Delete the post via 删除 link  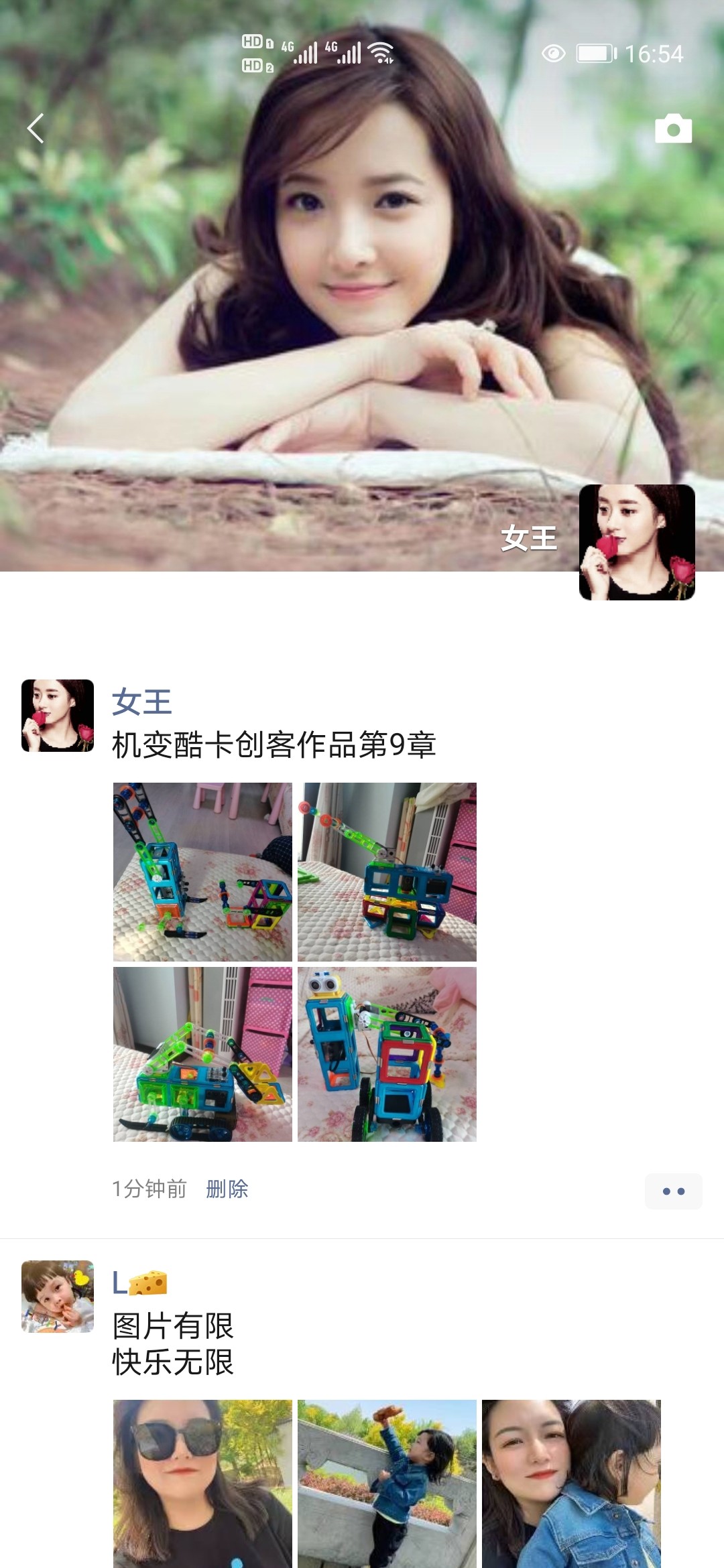pos(227,1189)
